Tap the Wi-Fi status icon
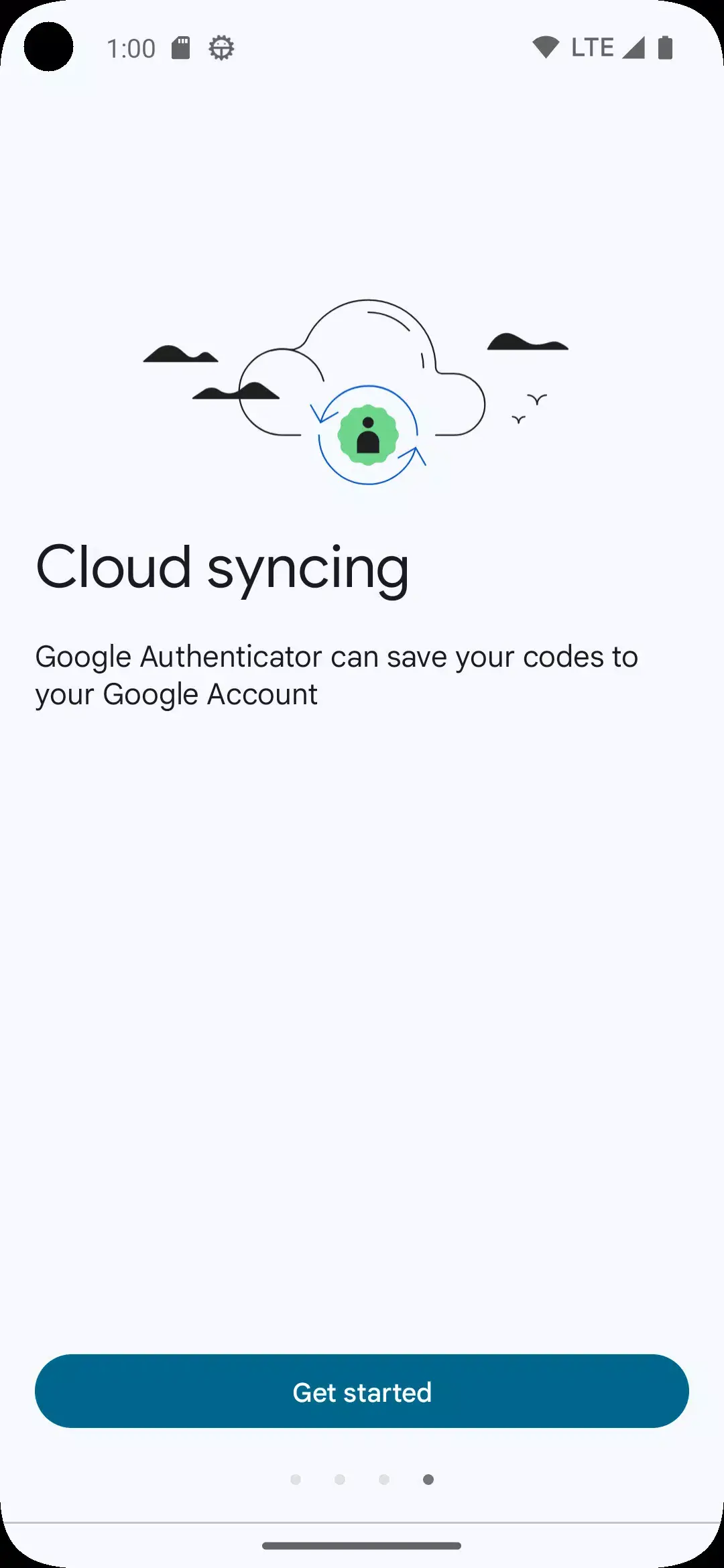The height and width of the screenshot is (1568, 724). [x=546, y=46]
